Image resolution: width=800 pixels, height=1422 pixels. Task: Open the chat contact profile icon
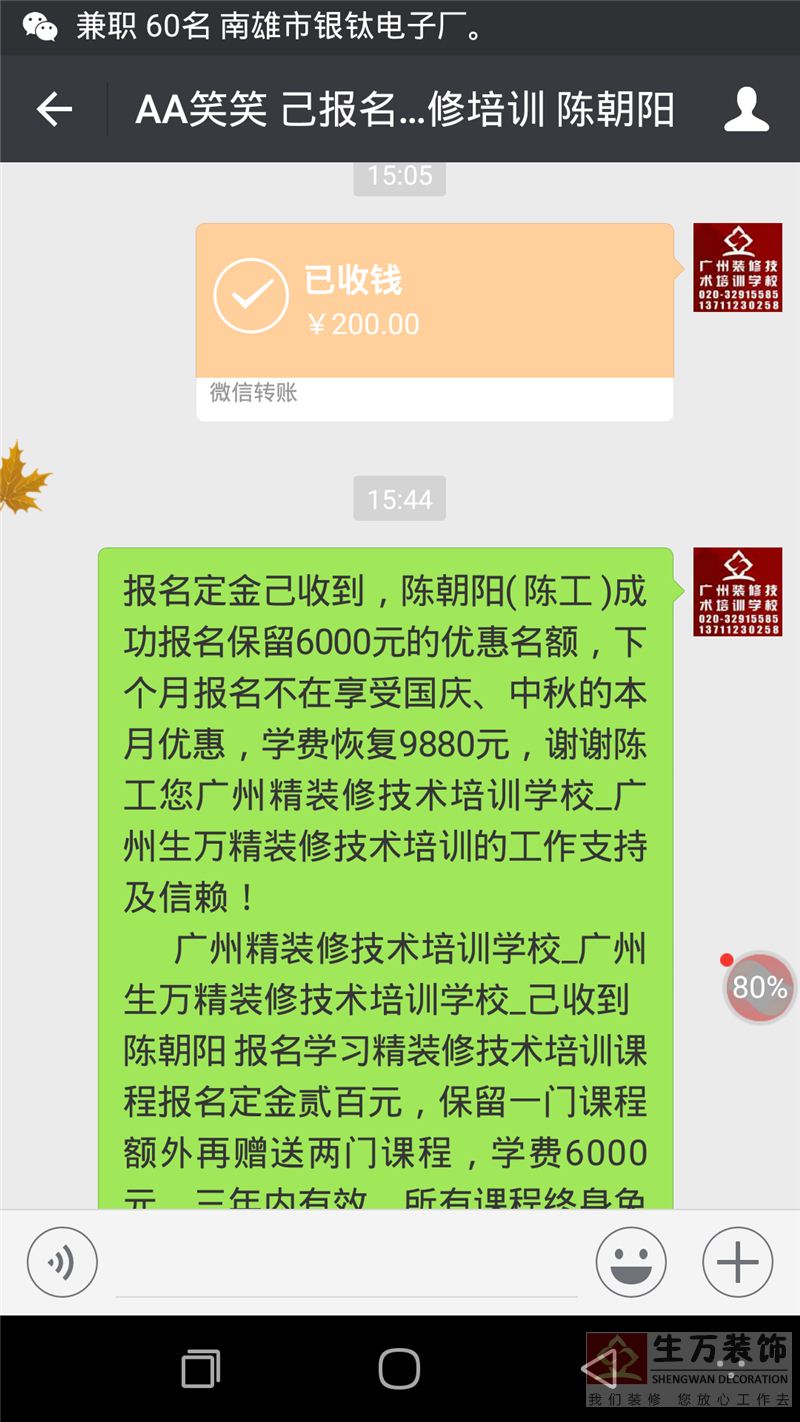pyautogui.click(x=746, y=109)
